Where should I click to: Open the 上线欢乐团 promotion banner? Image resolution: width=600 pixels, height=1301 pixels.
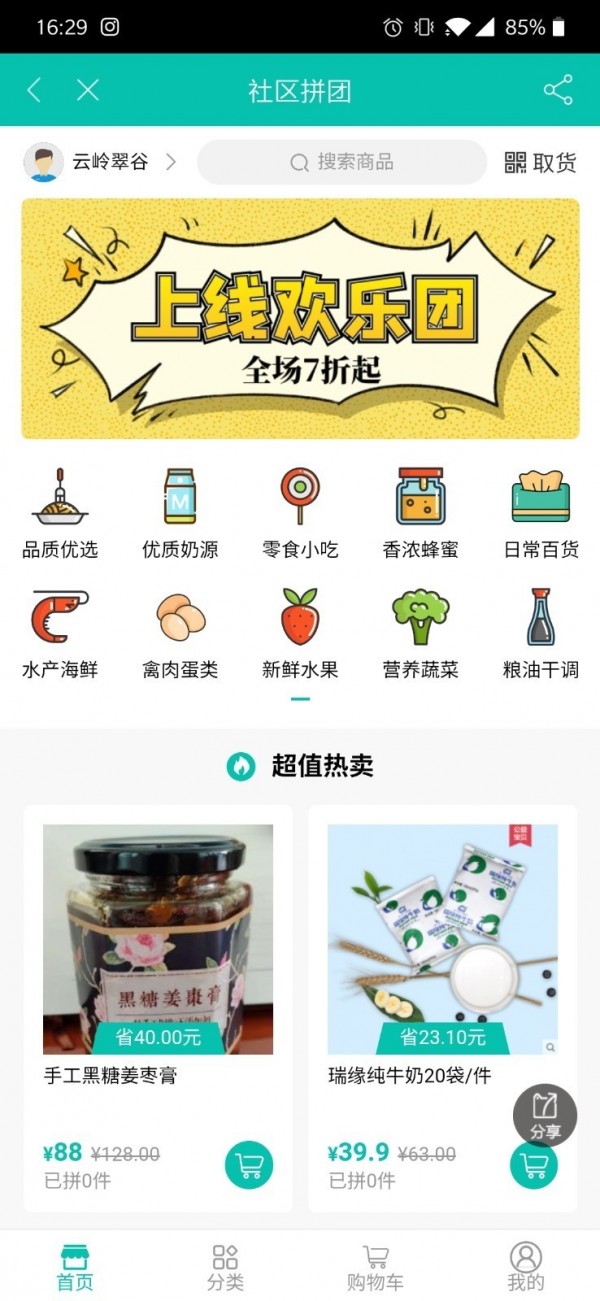point(300,318)
